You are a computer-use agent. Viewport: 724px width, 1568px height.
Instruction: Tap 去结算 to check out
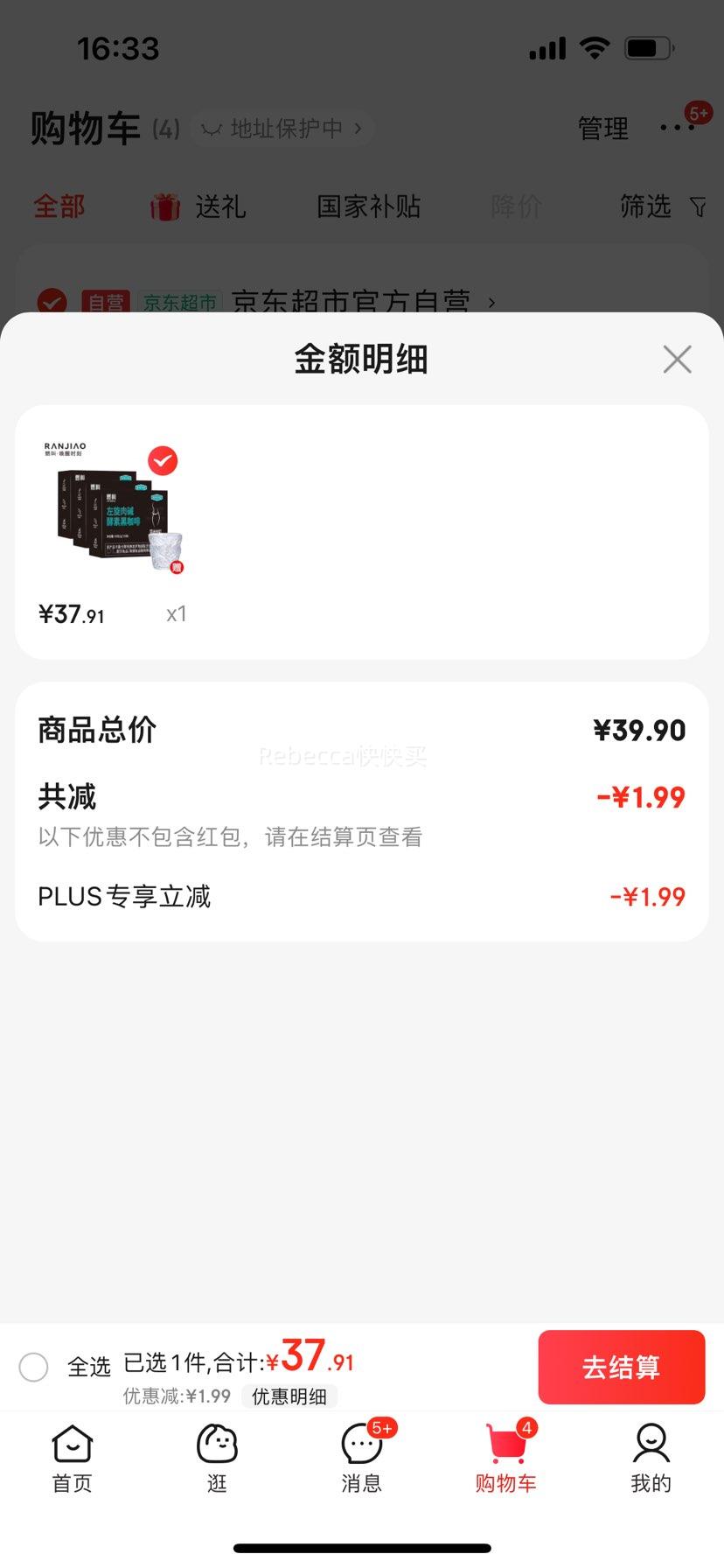(x=621, y=1367)
